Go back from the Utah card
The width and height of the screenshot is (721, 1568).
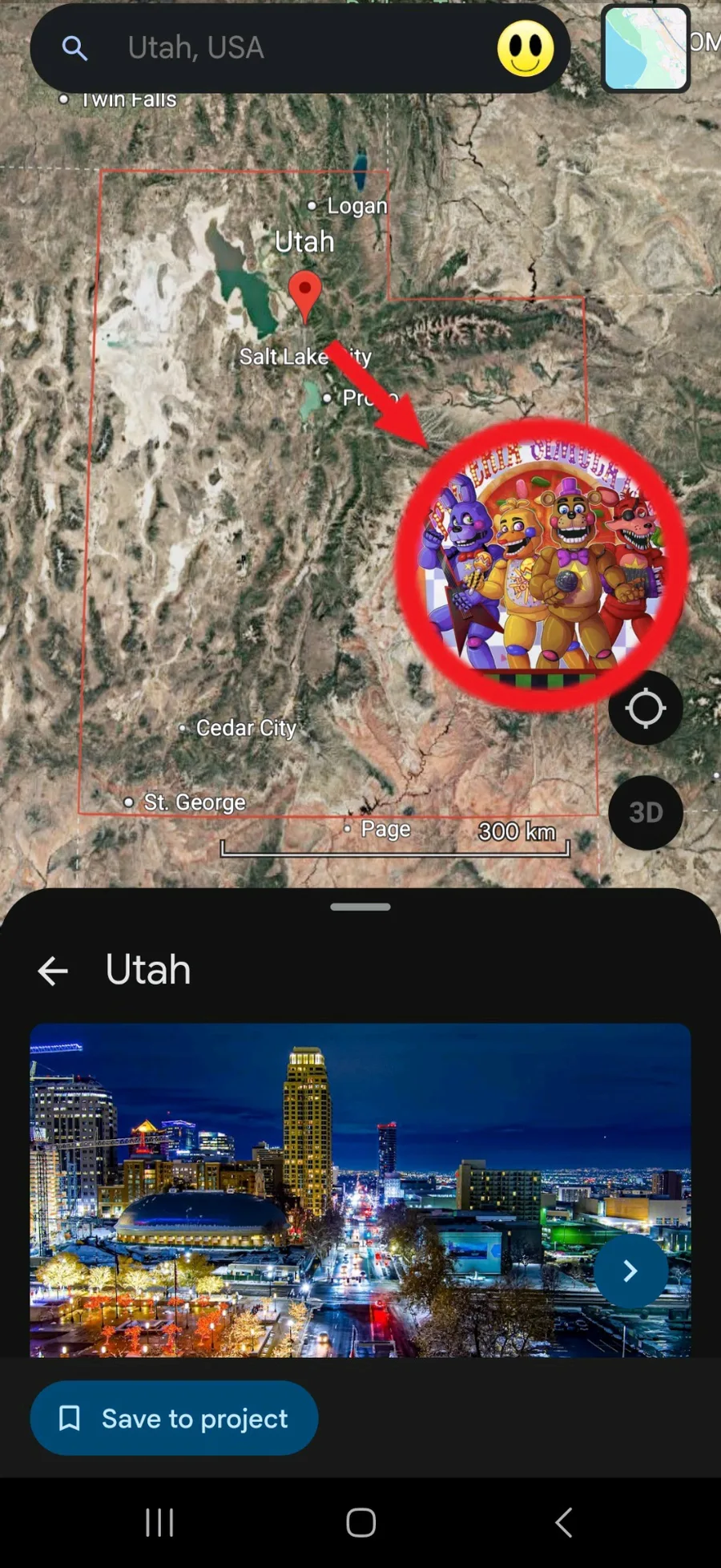[x=53, y=971]
